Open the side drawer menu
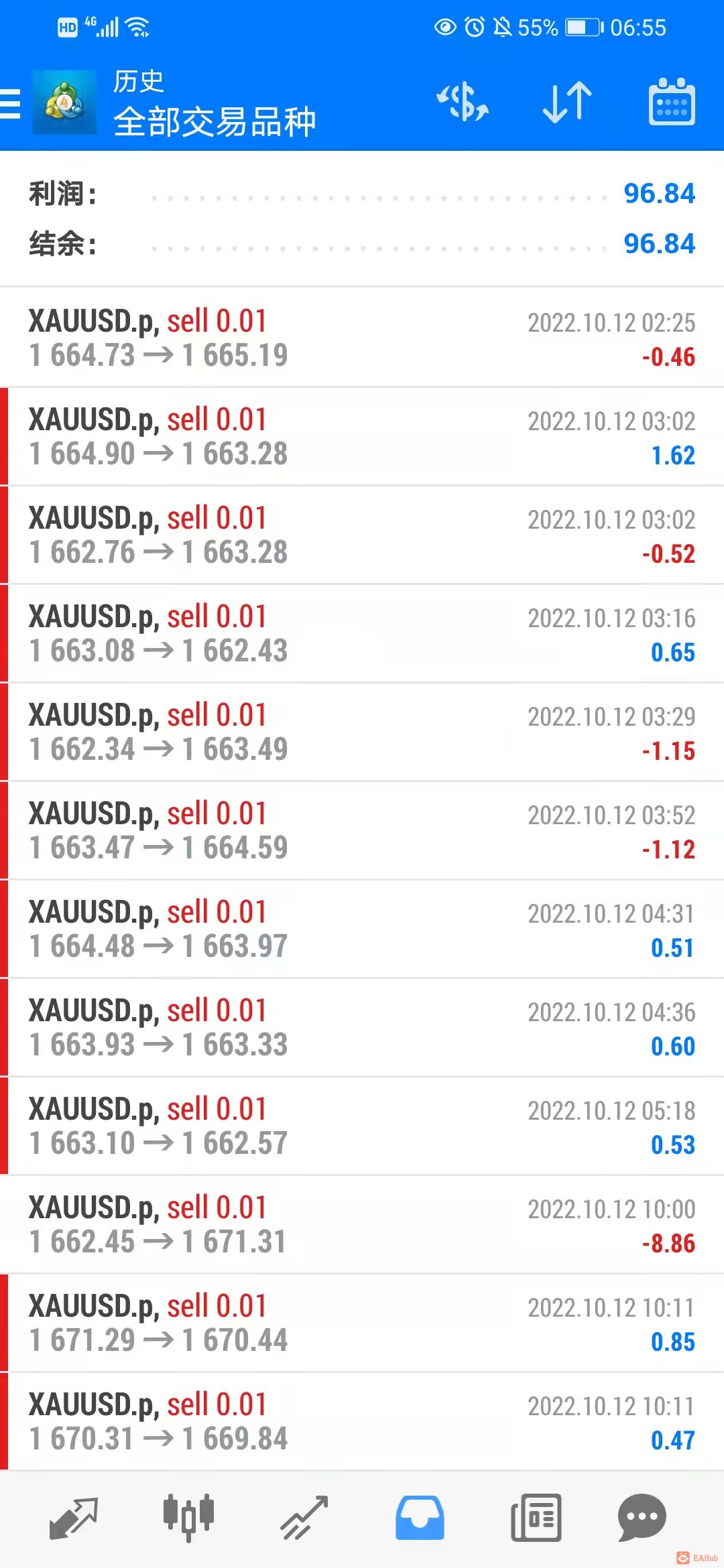The width and height of the screenshot is (724, 1568). tap(11, 104)
